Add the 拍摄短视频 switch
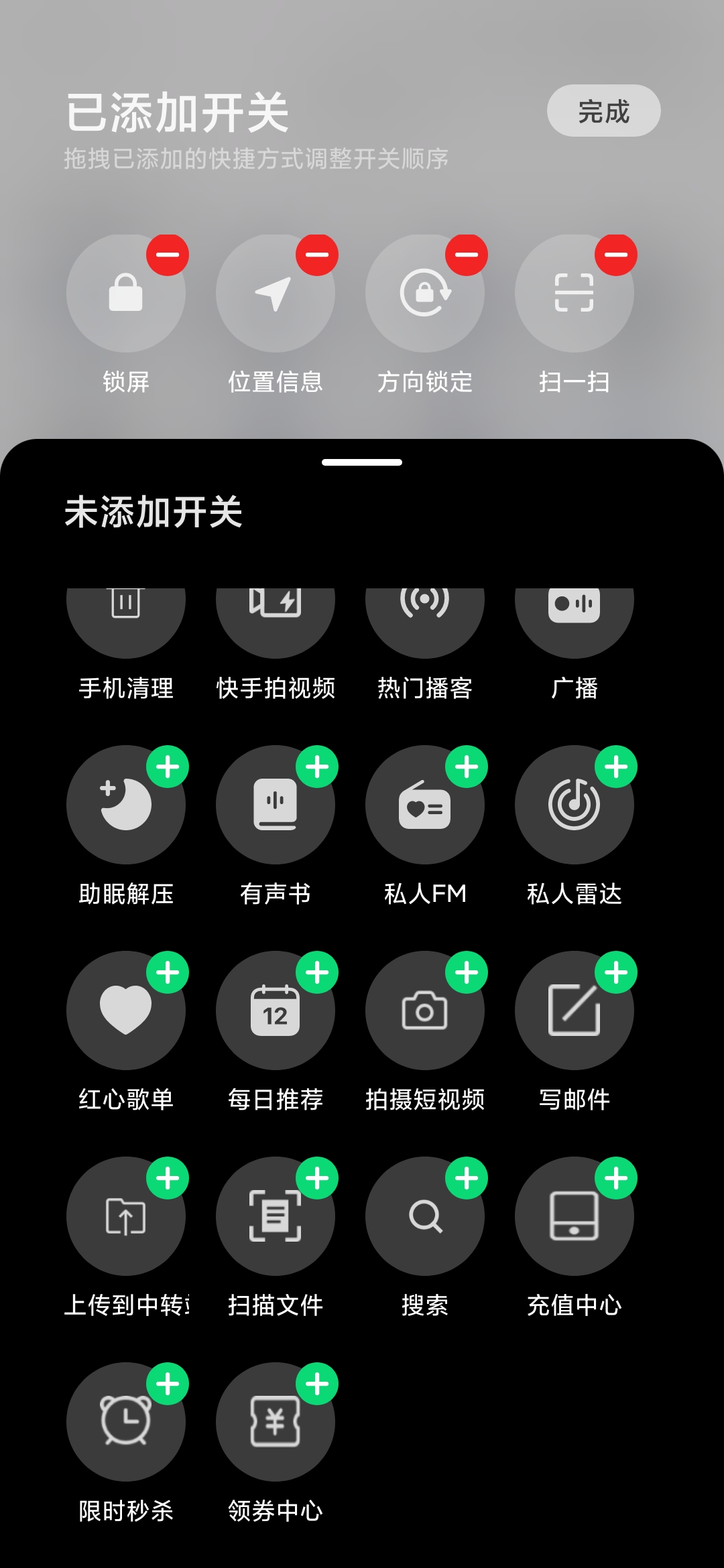 tap(467, 972)
